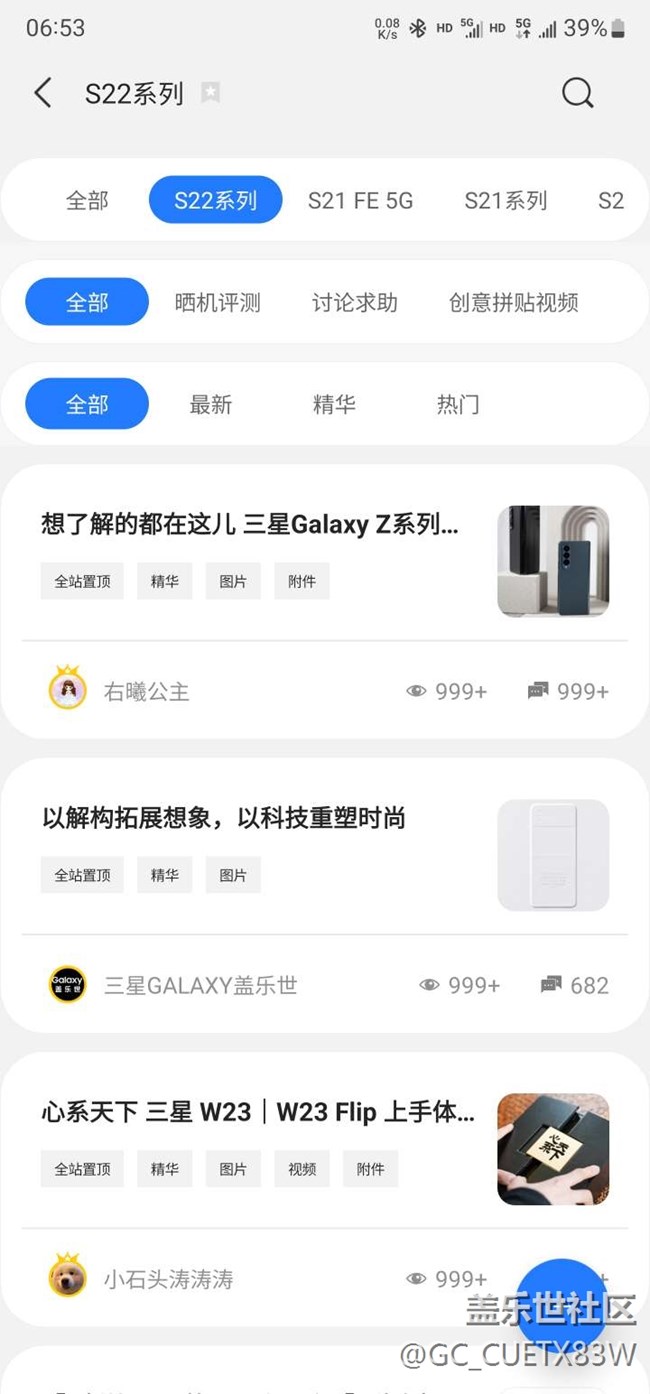The height and width of the screenshot is (1394, 650).
Task: Open the post 以解构拓展想象，以科技重塑时尚
Action: tap(224, 818)
